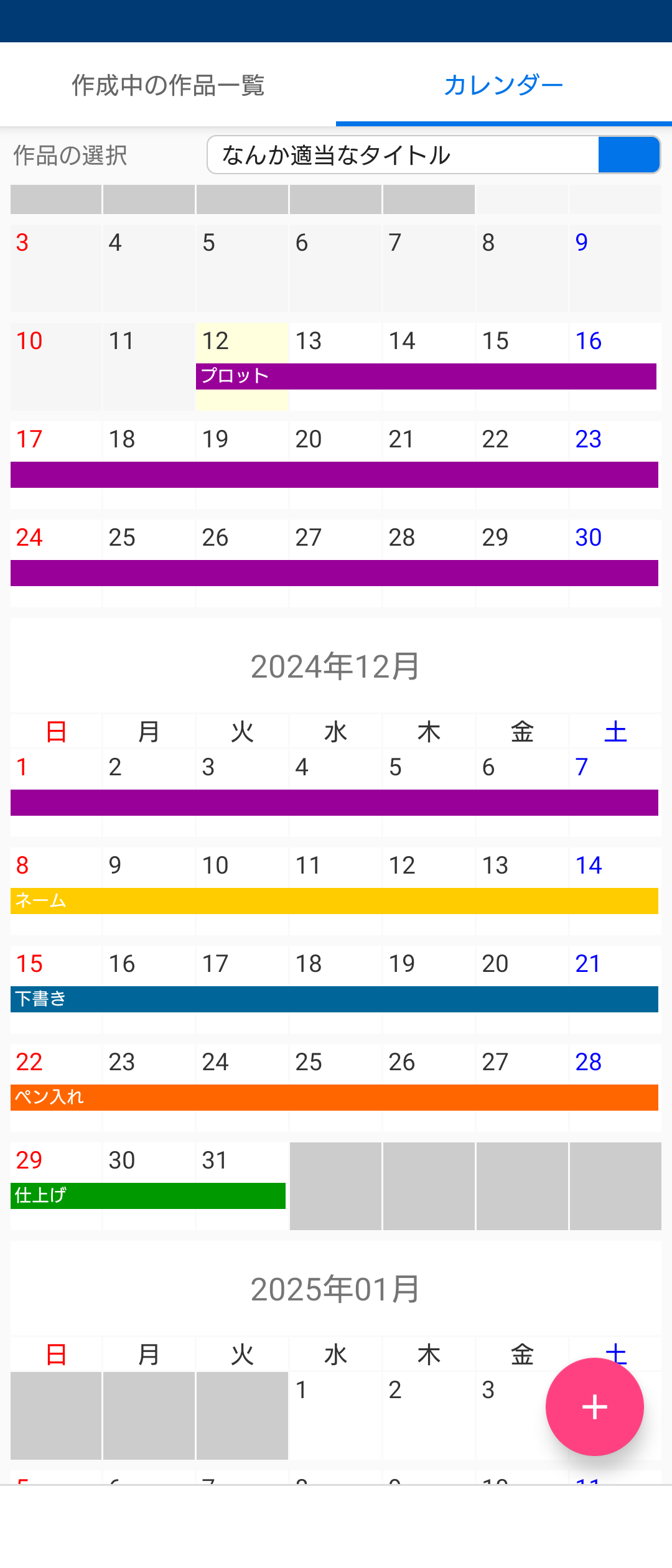The image size is (672, 1568).
Task: Open the 下書き schedule bar
Action: [x=334, y=999]
